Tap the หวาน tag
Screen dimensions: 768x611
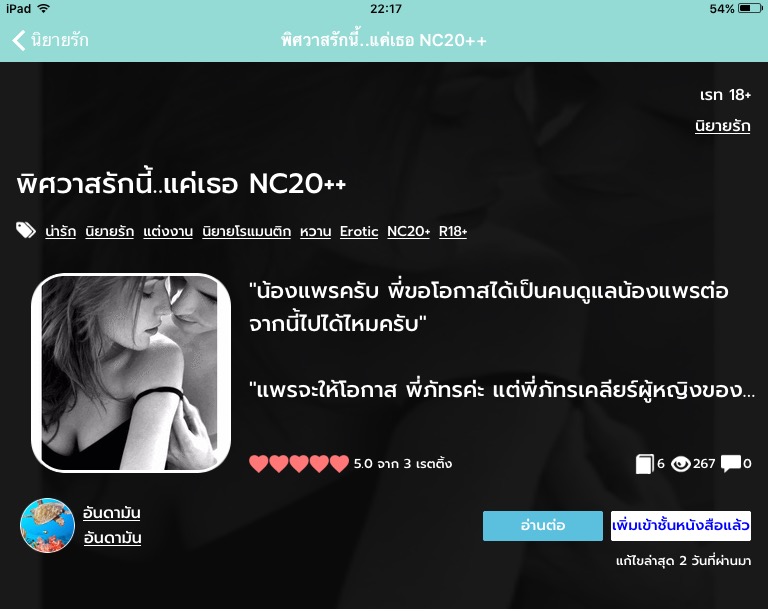[x=315, y=231]
